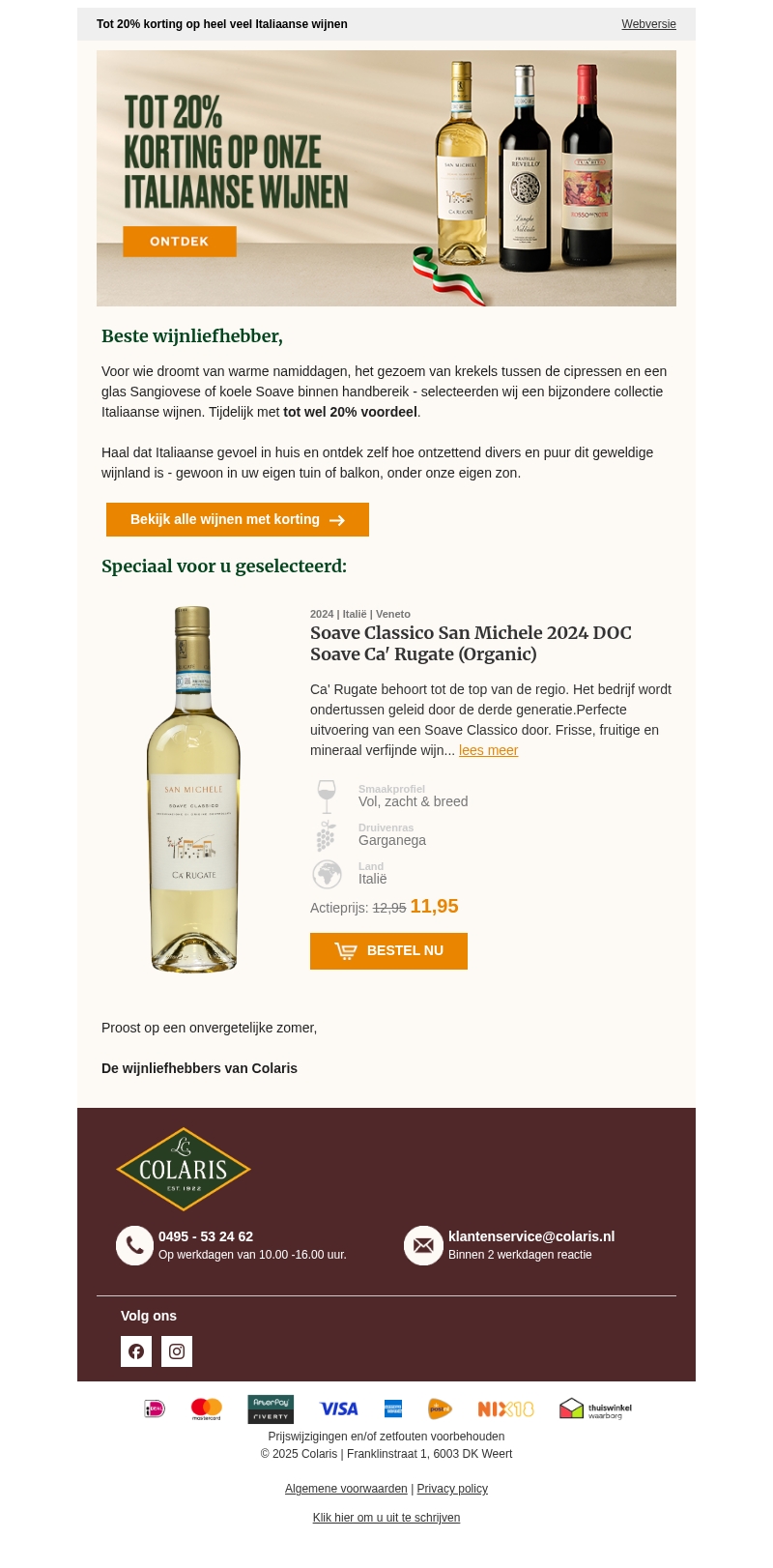Open Colaris Facebook page
Screen dimensions: 773x1568
tap(136, 1351)
